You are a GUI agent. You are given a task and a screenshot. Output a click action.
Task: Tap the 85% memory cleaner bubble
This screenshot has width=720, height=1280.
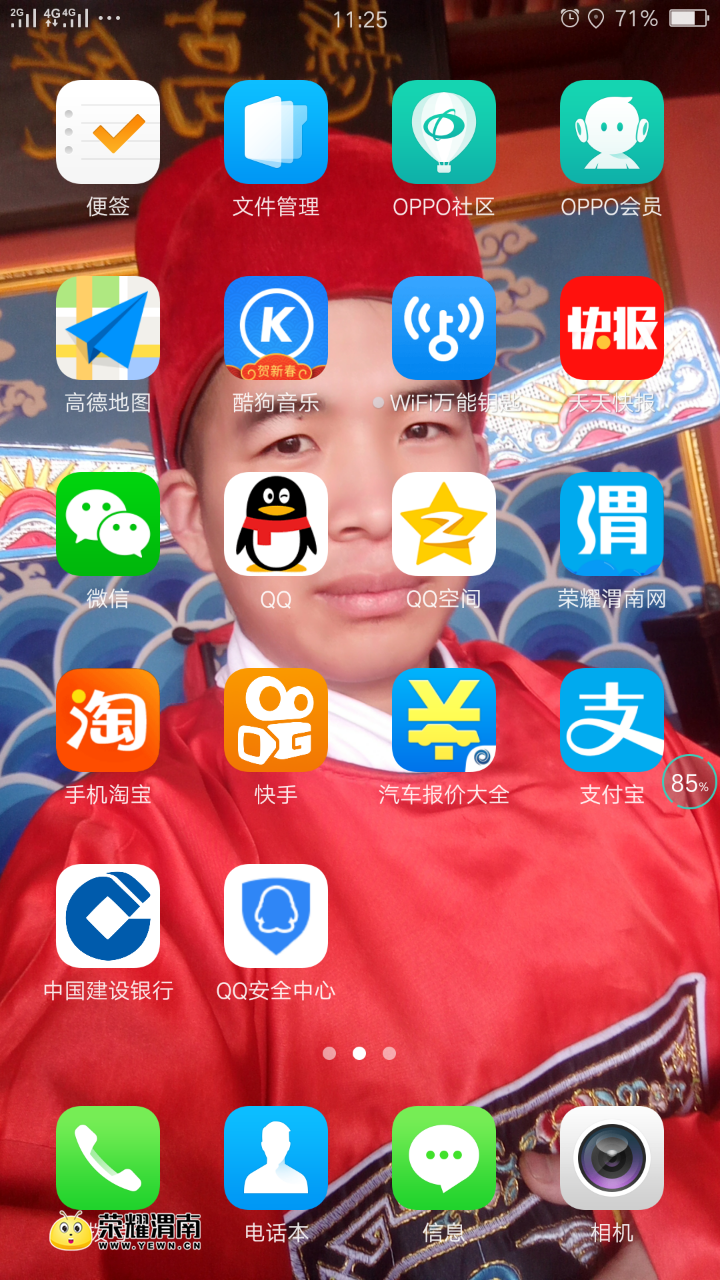tap(689, 783)
